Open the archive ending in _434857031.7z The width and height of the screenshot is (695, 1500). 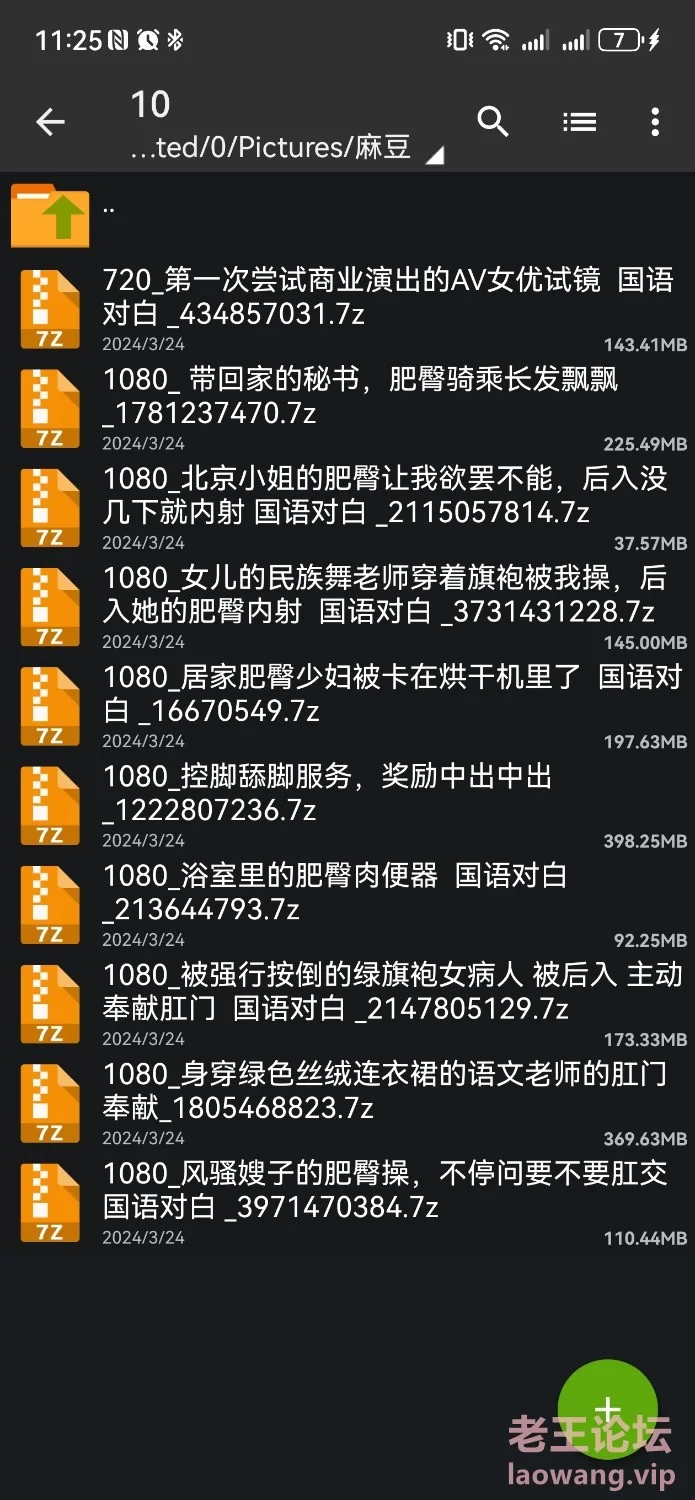point(347,308)
